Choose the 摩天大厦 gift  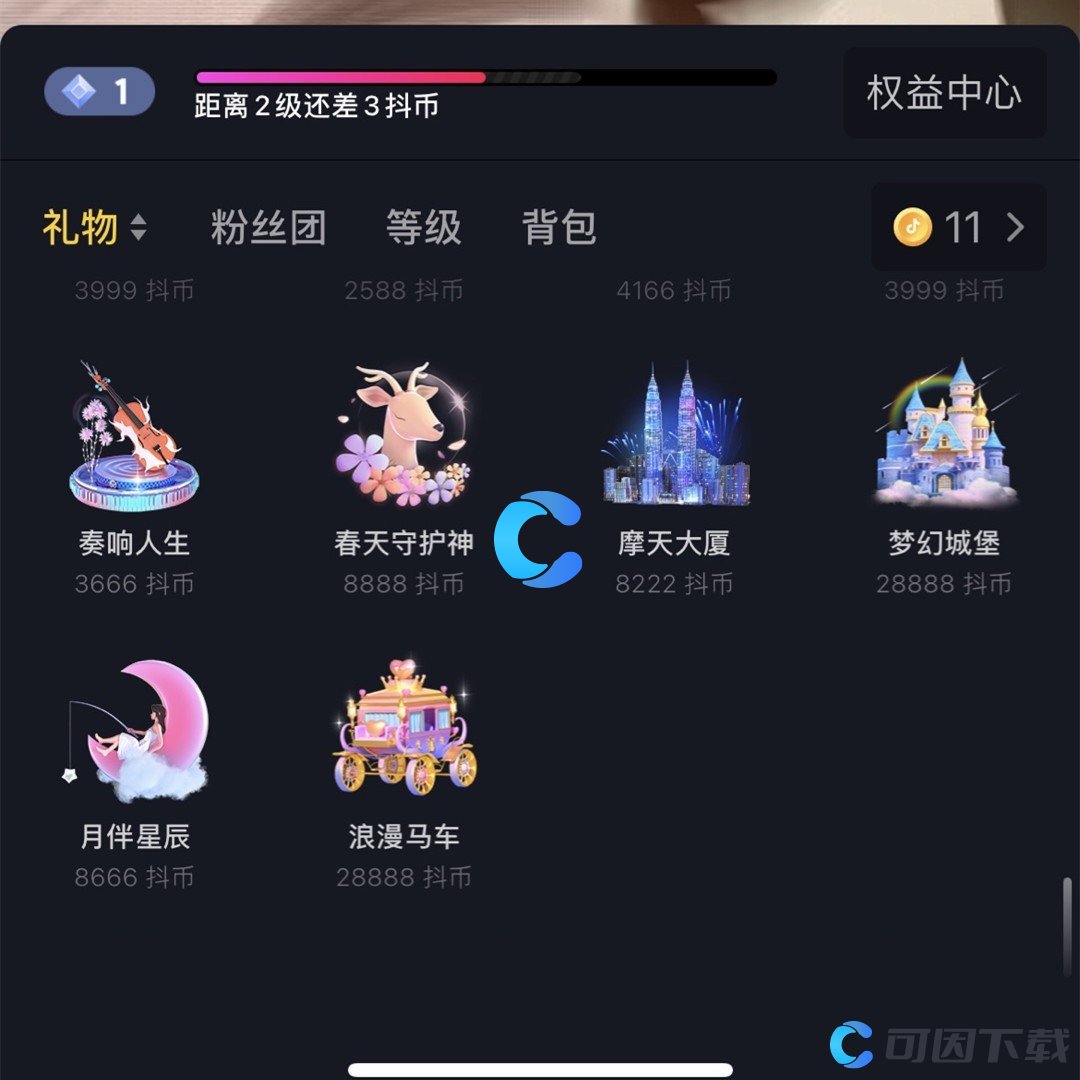tap(674, 470)
